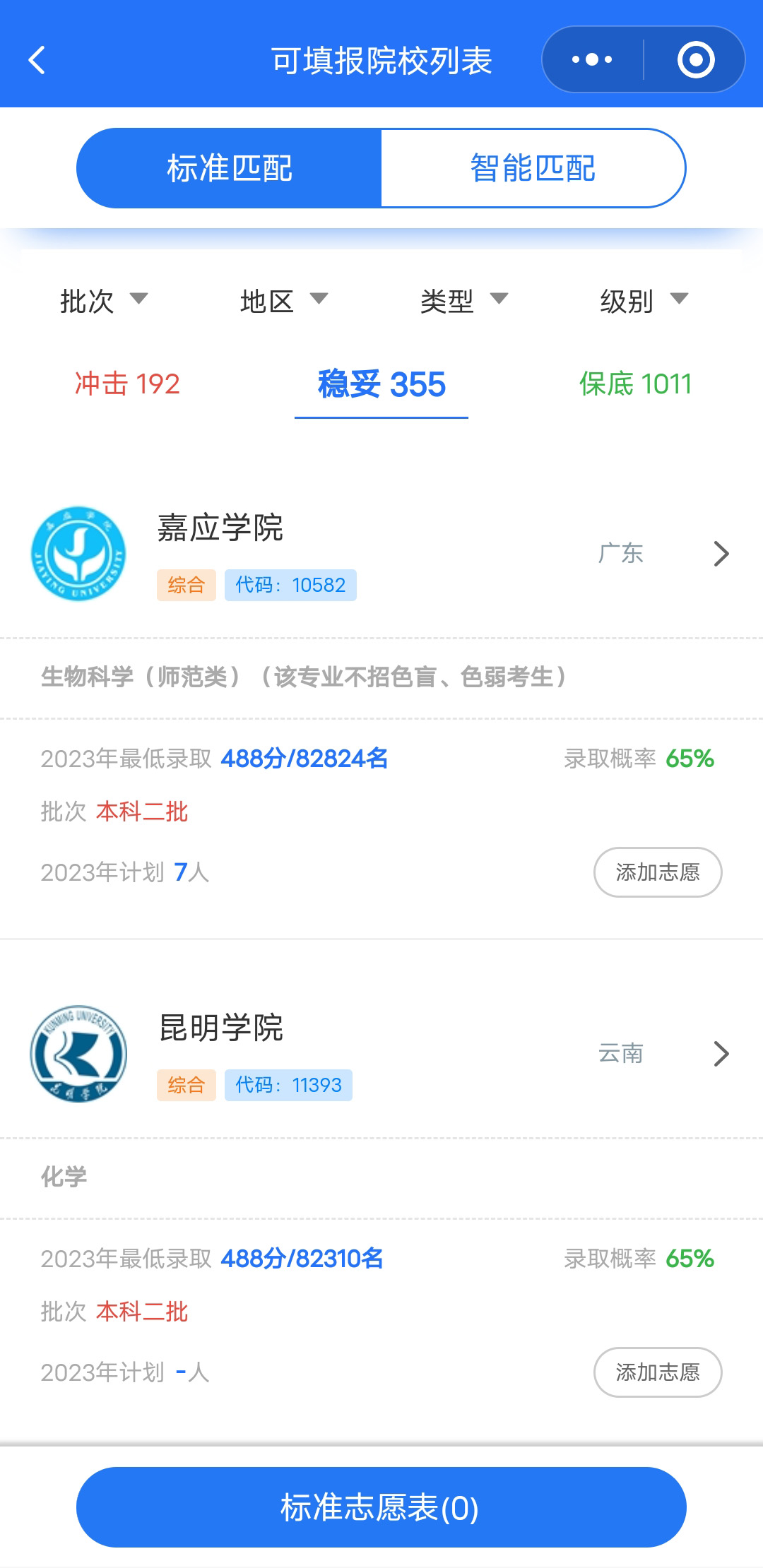
Task: Switch to 标准匹配 mode
Action: (x=230, y=168)
